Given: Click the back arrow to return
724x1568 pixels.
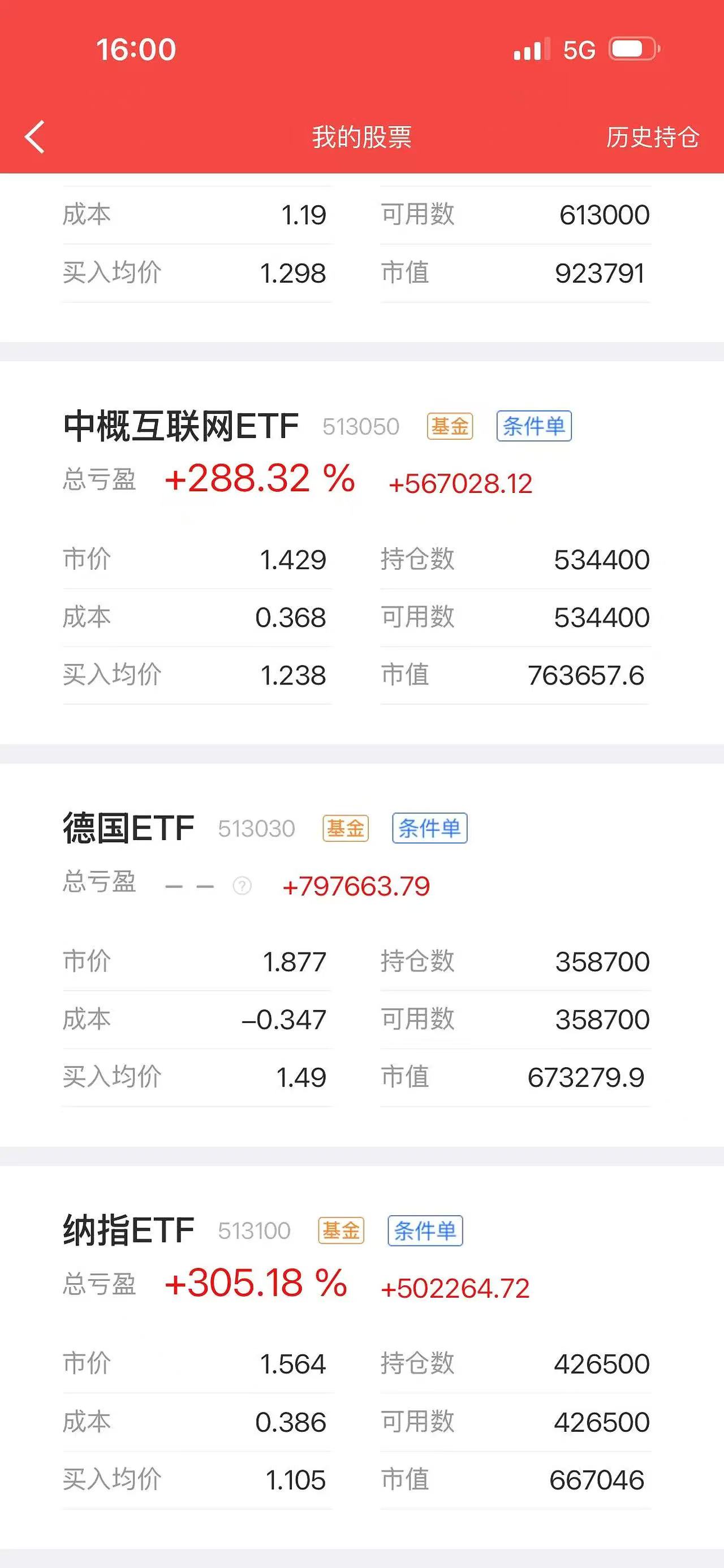Looking at the screenshot, I should (x=35, y=137).
